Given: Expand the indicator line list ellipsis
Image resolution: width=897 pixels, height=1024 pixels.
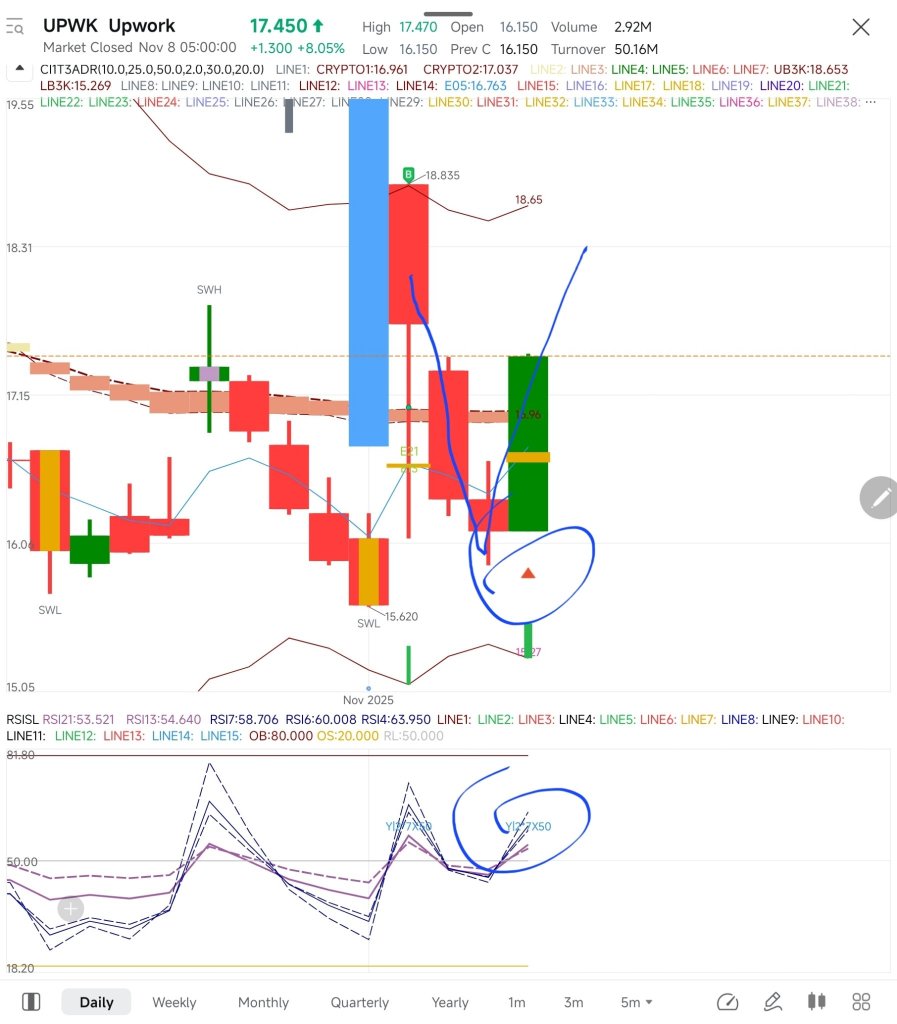Looking at the screenshot, I should [x=870, y=102].
